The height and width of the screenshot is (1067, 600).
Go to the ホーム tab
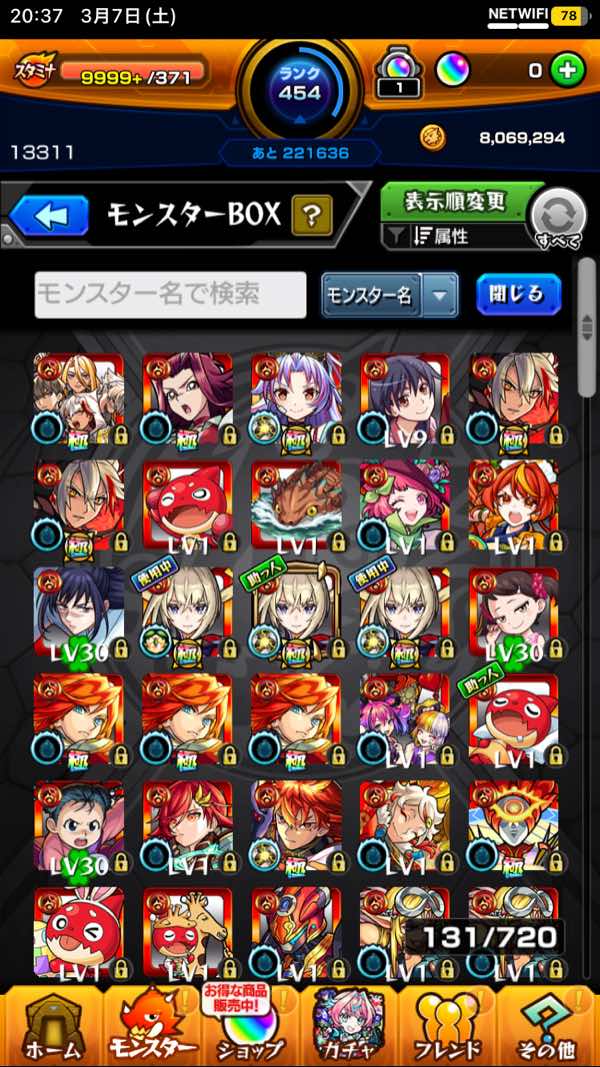(x=52, y=1028)
